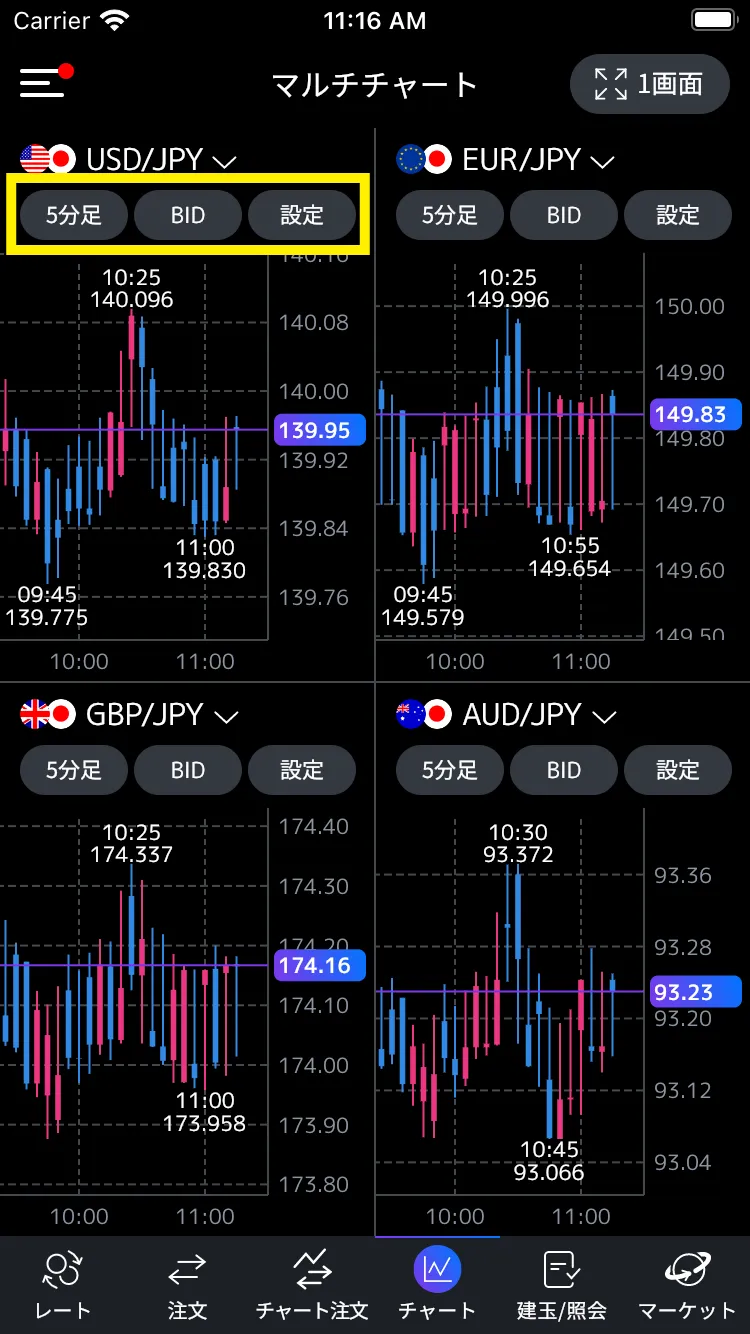Open the hamburger menu
The image size is (750, 1334).
[44, 84]
